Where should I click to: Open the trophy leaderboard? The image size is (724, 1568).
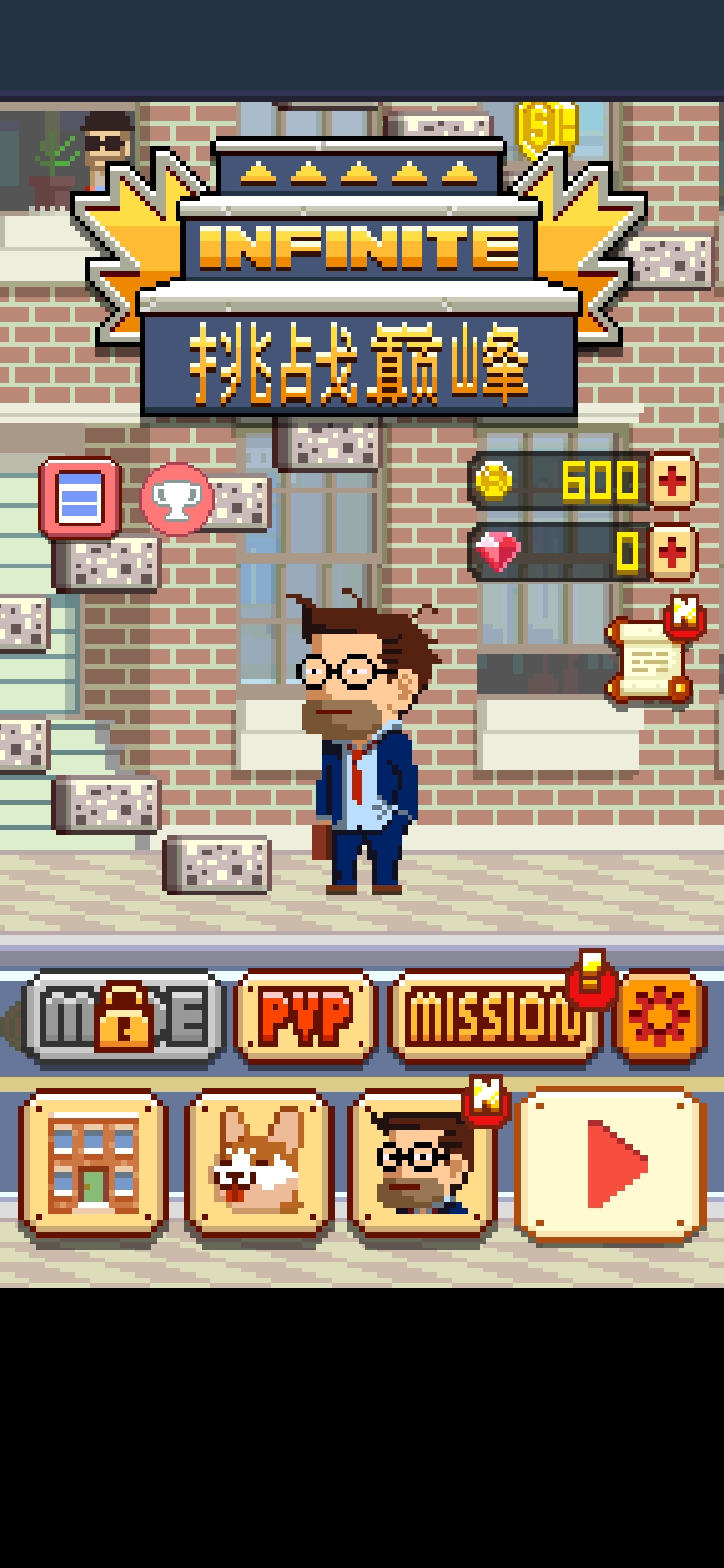point(176,499)
